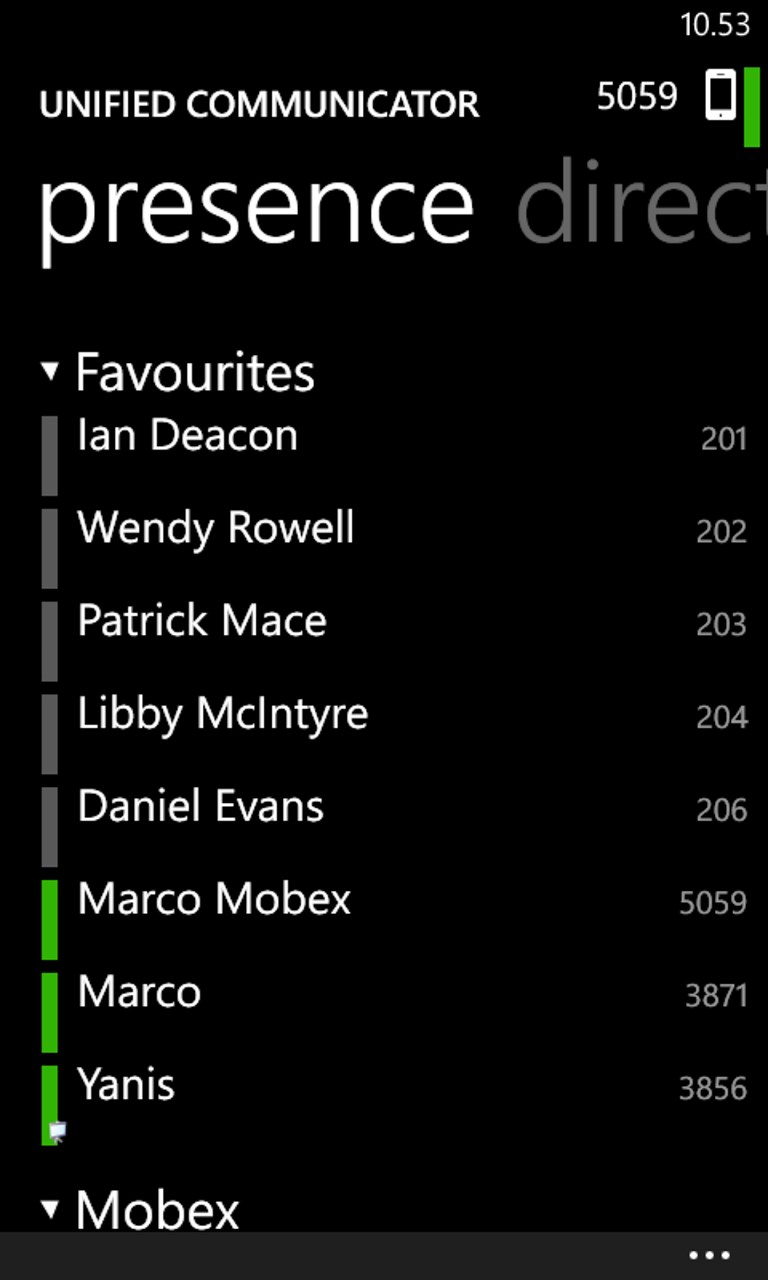Tap the phone device icon beside 5059
This screenshot has height=1280, width=768.
coord(720,96)
